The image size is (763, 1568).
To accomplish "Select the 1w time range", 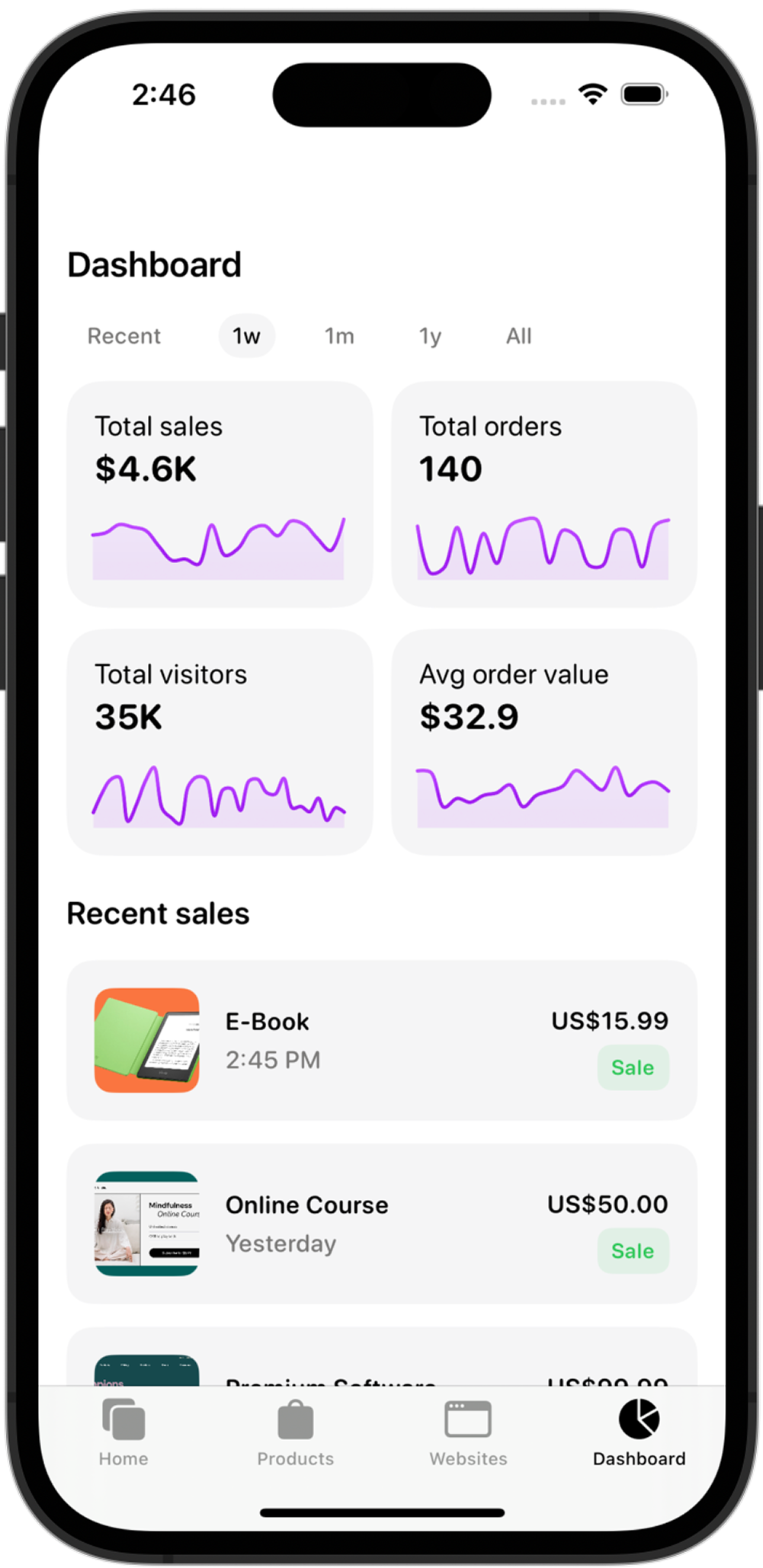I will [x=246, y=336].
